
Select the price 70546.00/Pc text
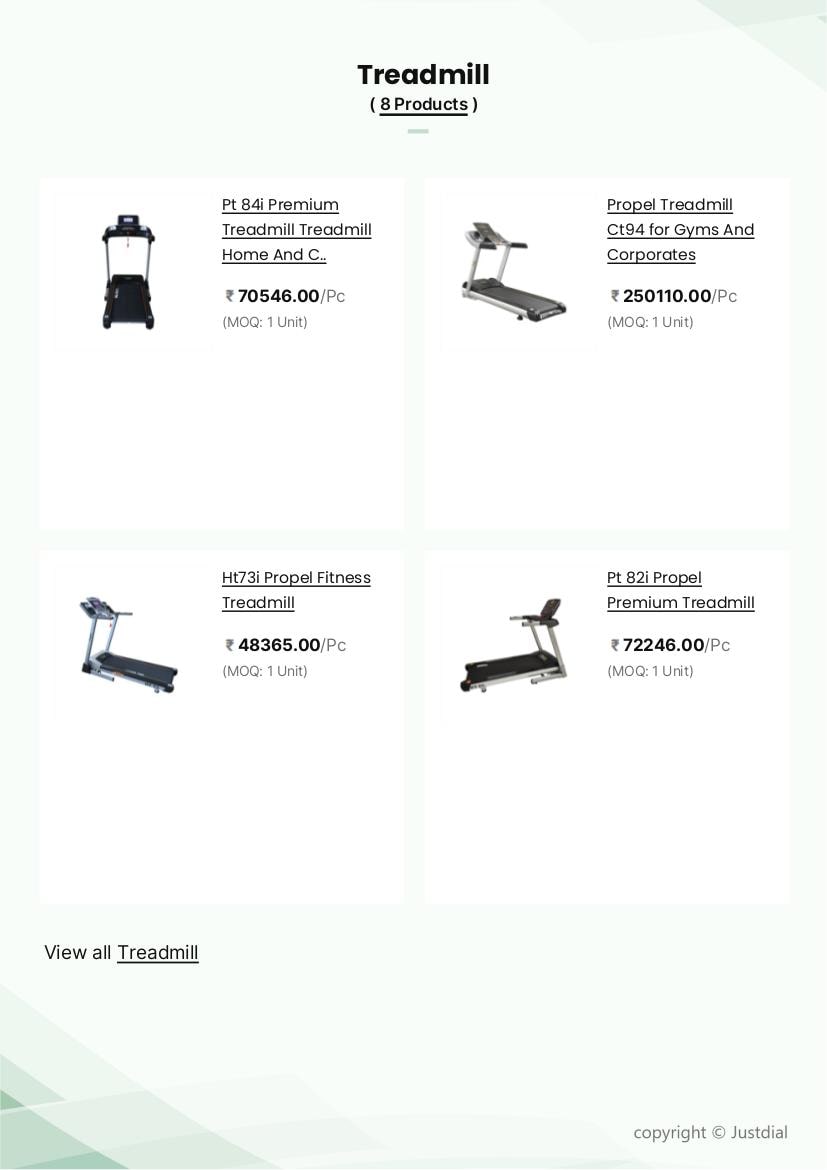(x=290, y=296)
